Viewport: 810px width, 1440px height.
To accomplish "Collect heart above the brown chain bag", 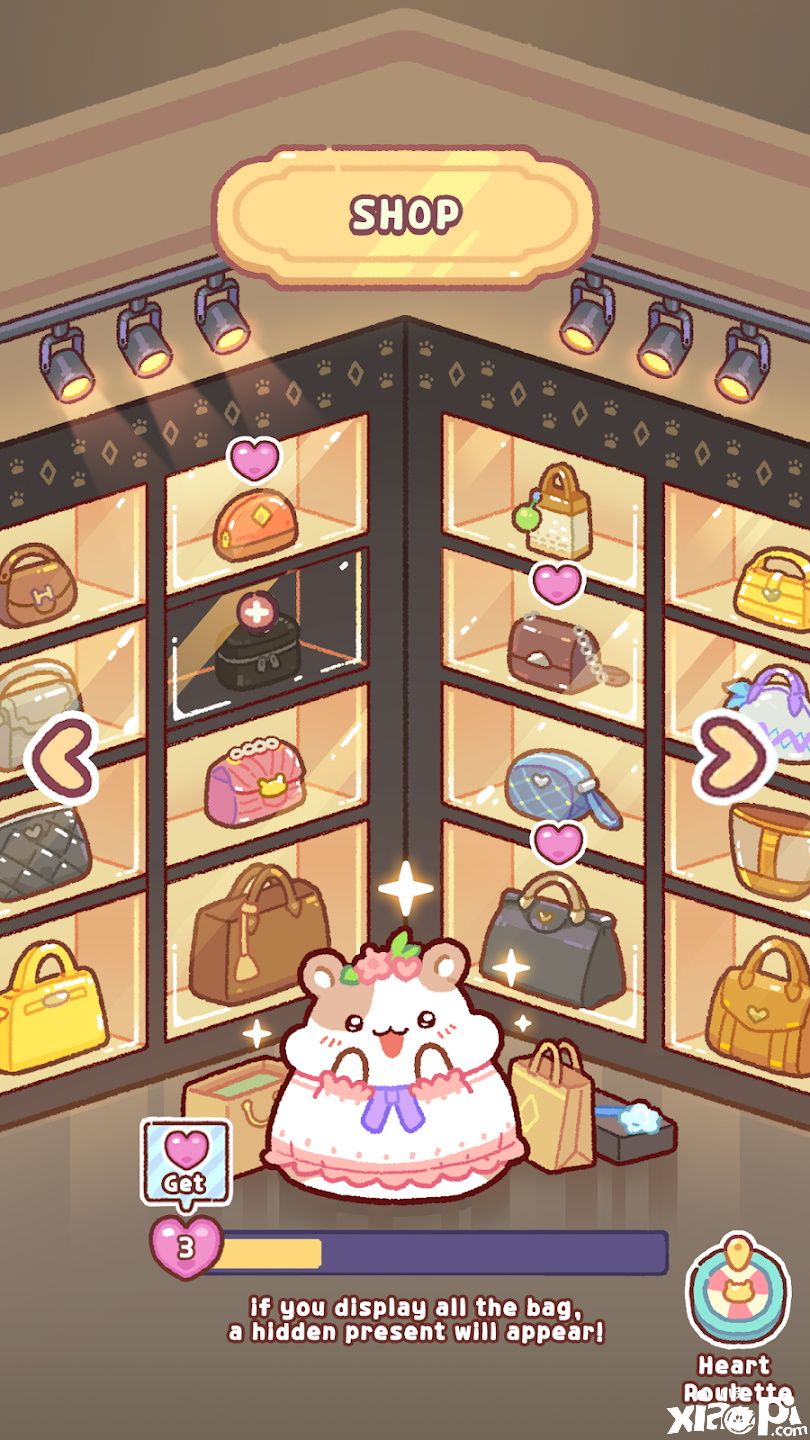I will click(x=556, y=583).
